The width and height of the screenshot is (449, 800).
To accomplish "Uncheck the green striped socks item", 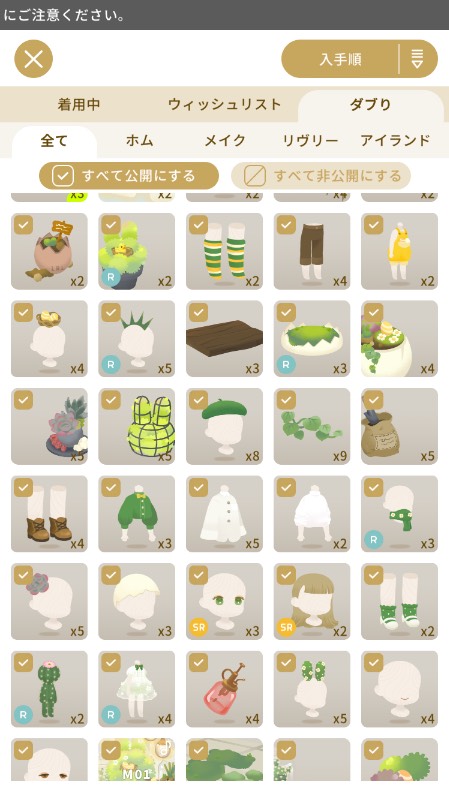I will [198, 225].
